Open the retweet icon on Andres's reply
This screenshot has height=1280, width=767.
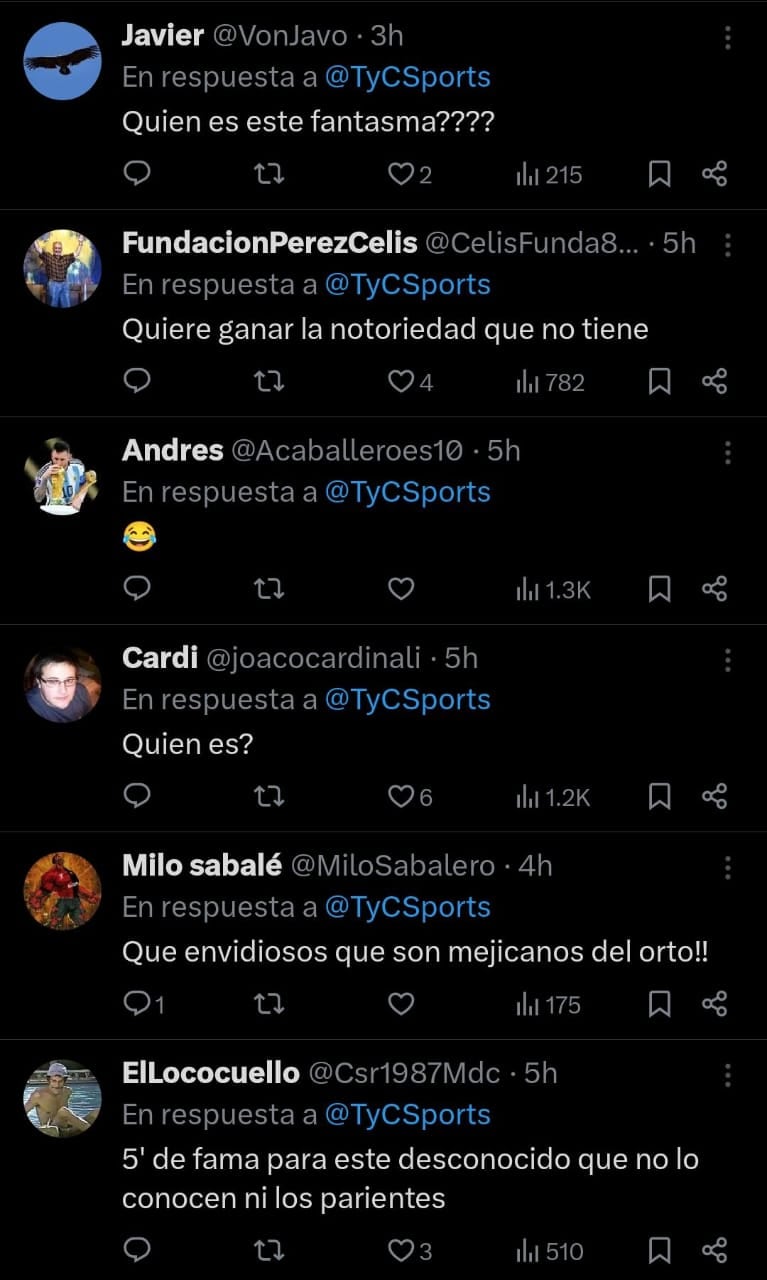click(268, 589)
